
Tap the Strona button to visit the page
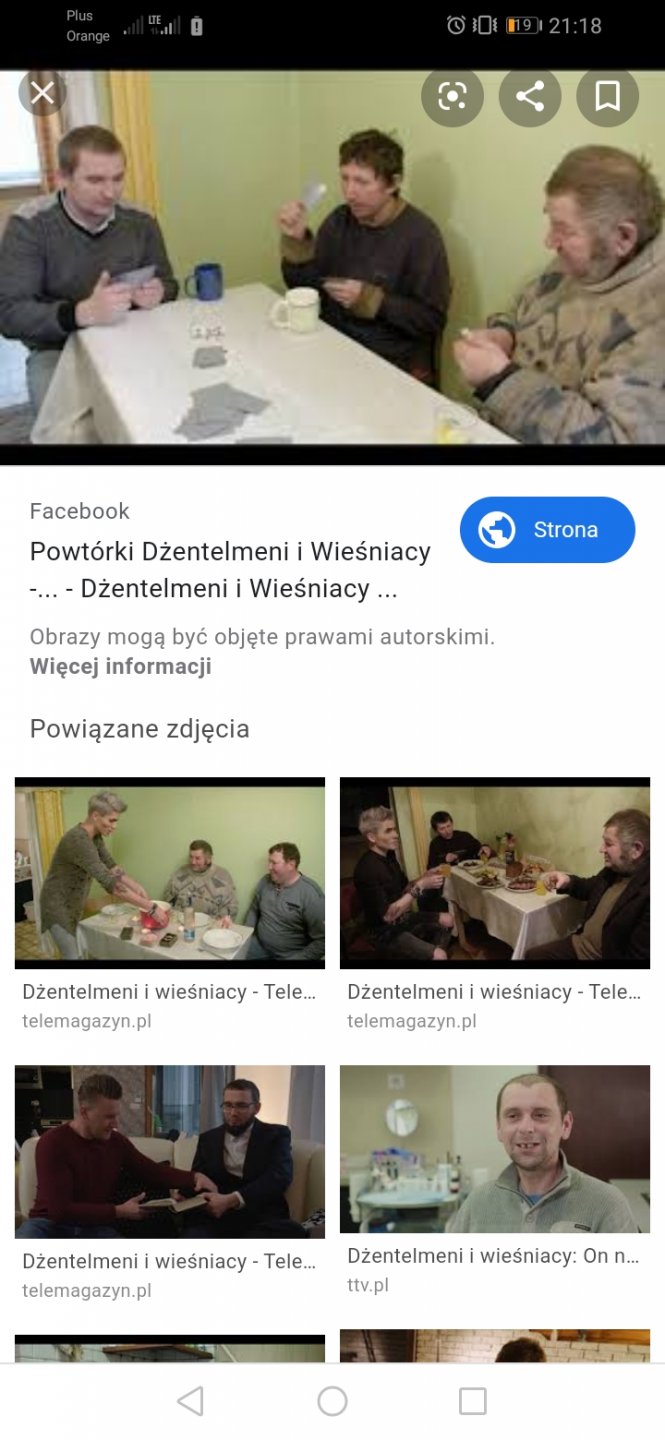[547, 530]
